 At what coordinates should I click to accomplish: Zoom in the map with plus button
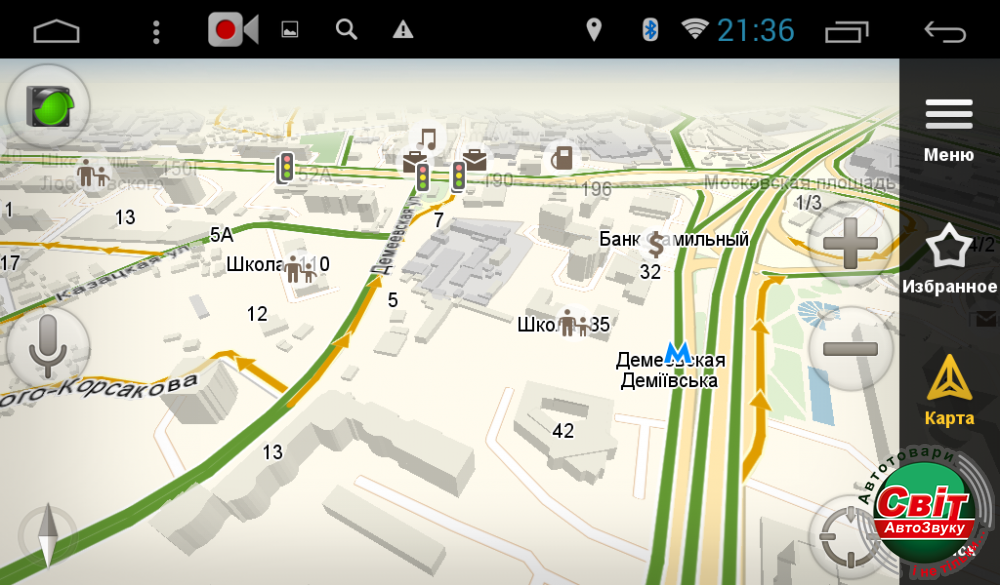(x=850, y=244)
